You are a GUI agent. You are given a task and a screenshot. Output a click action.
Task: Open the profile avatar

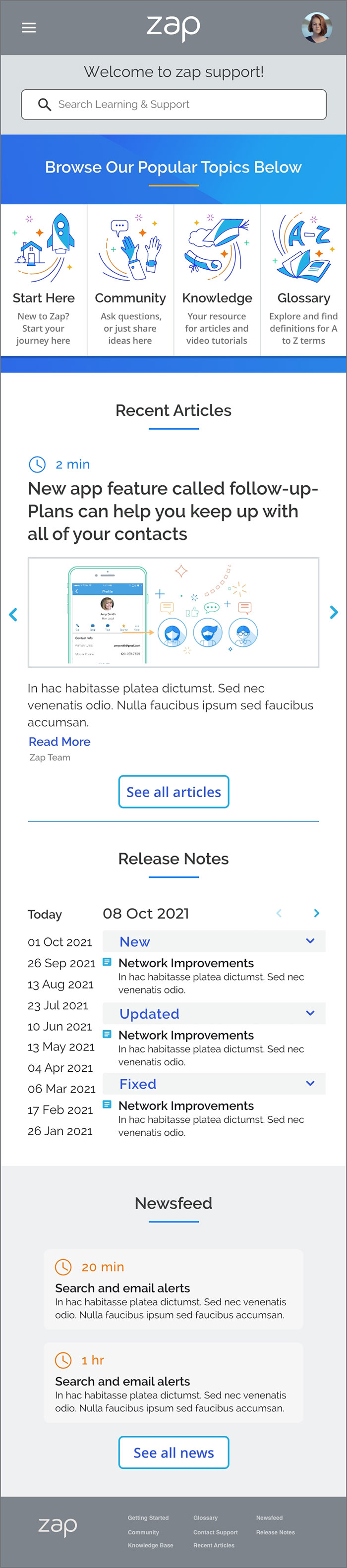(317, 27)
